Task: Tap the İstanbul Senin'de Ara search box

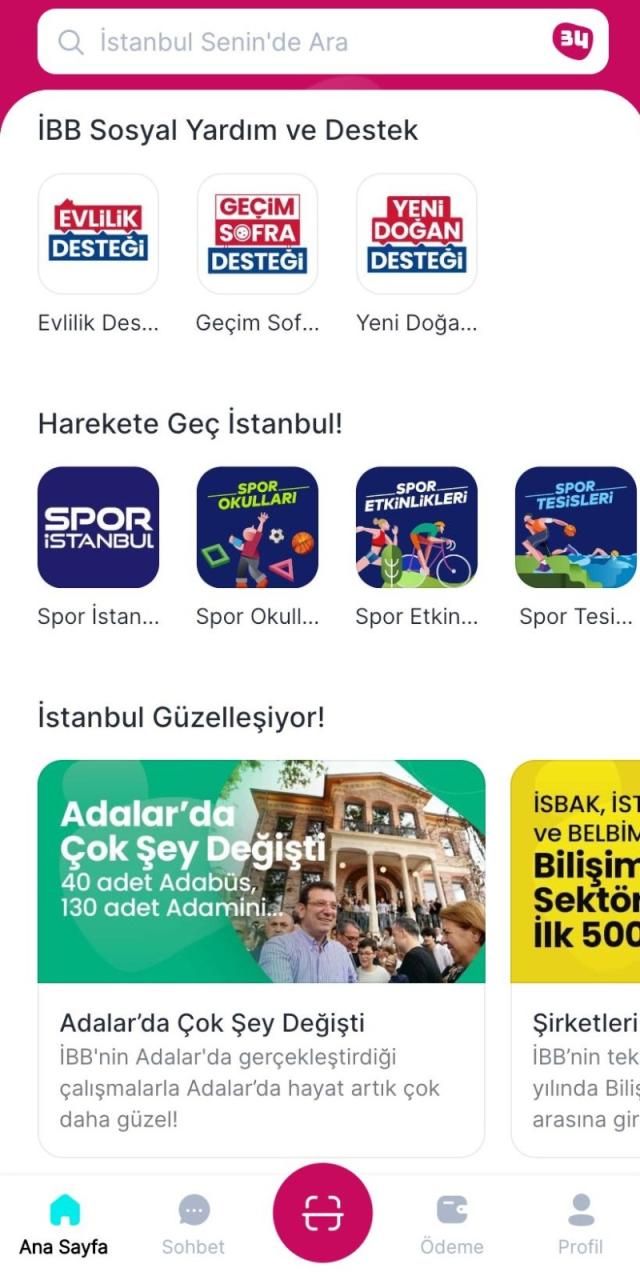Action: click(300, 42)
